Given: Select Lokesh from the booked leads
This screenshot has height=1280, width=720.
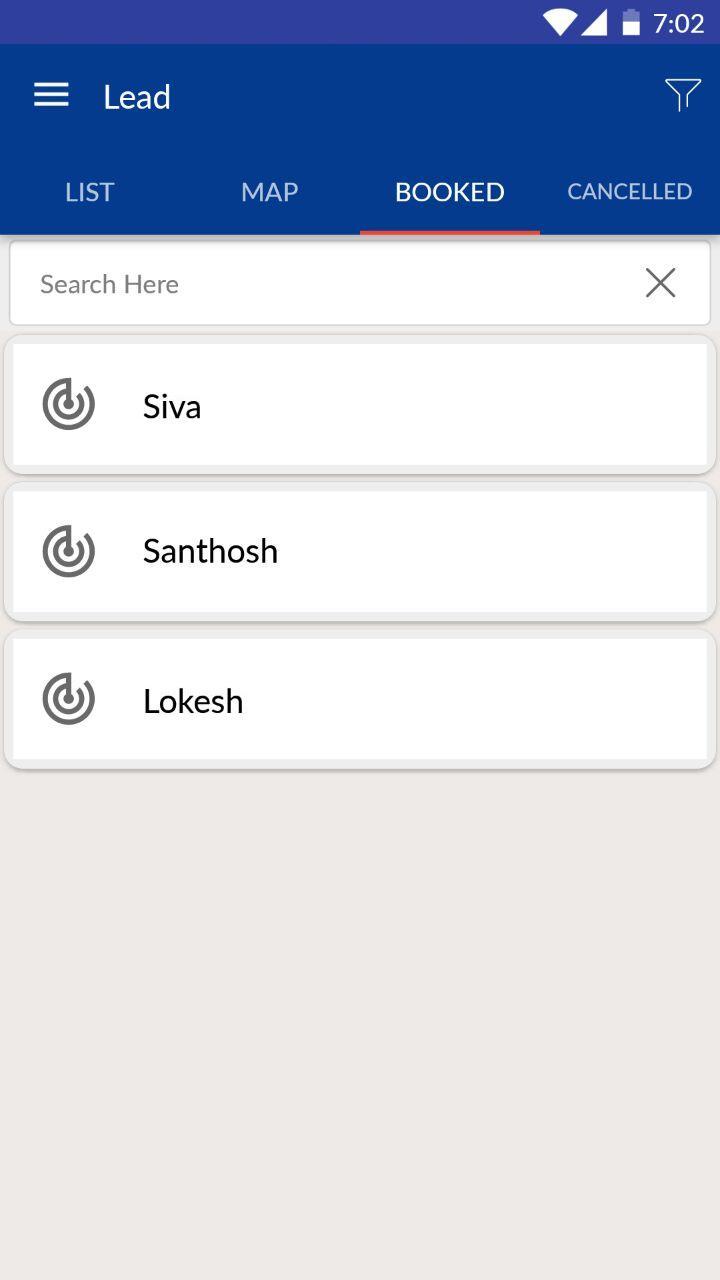Looking at the screenshot, I should click(x=360, y=700).
